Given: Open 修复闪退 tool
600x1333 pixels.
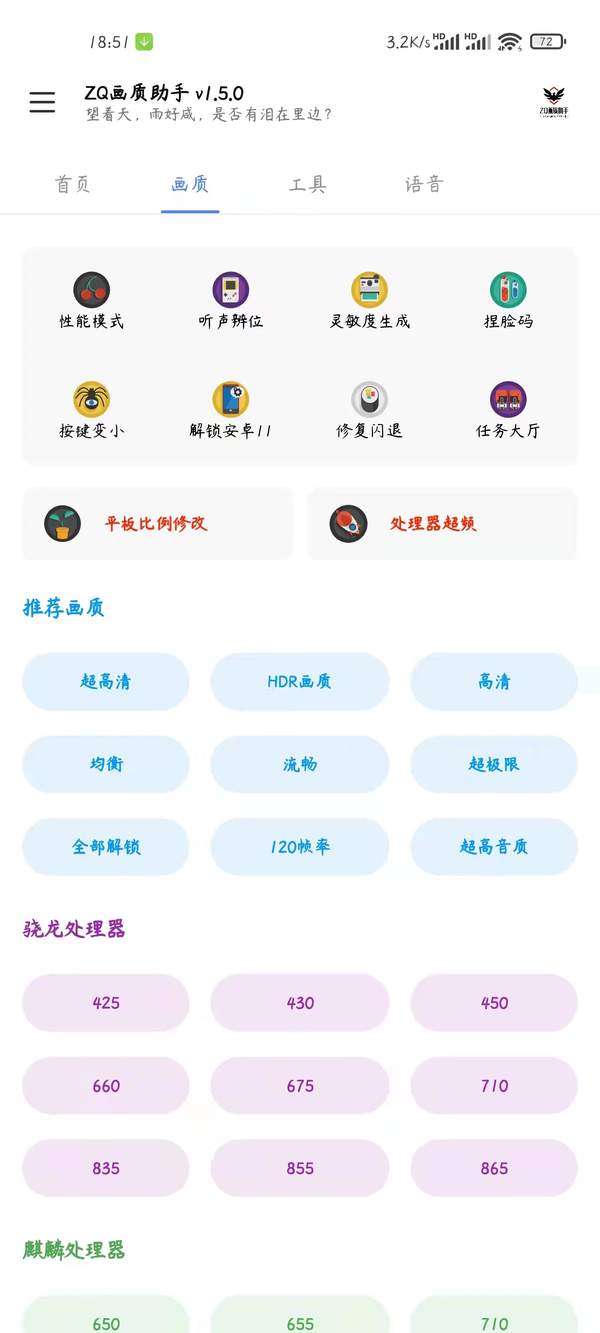Looking at the screenshot, I should pyautogui.click(x=369, y=411).
